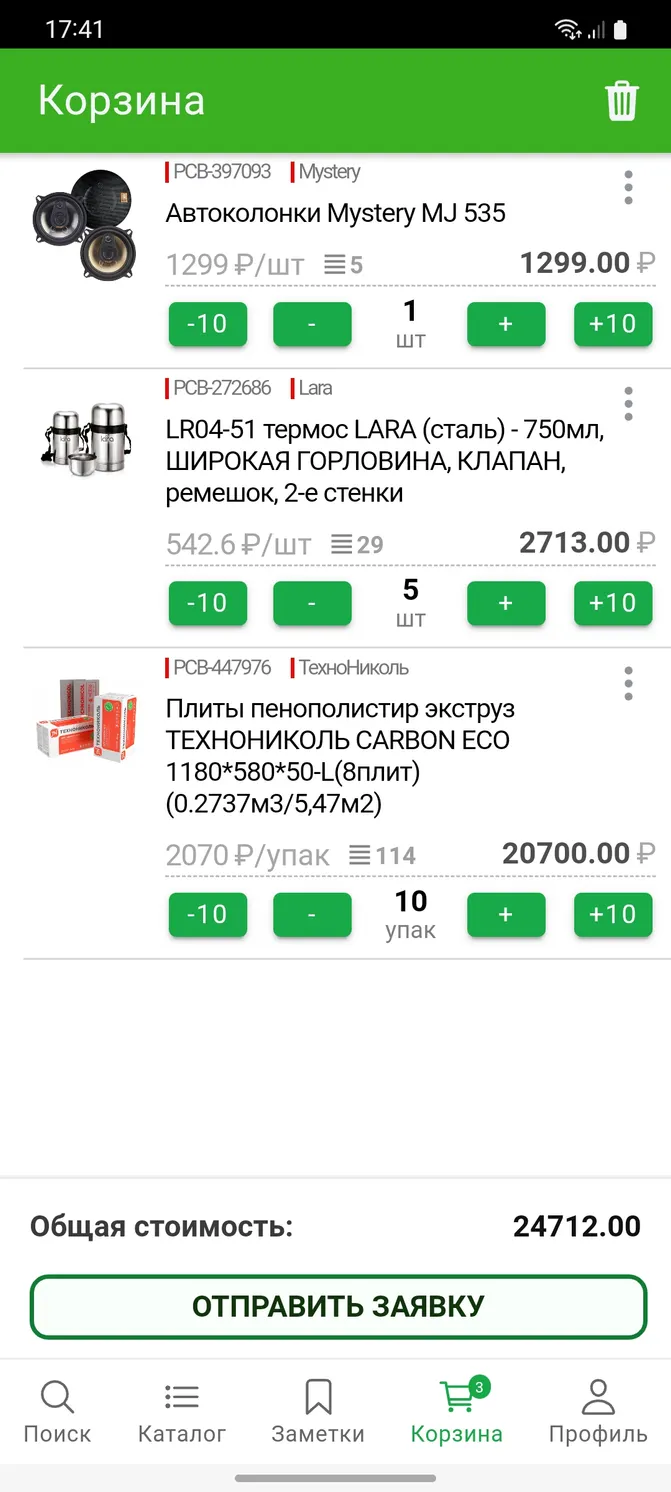Image resolution: width=671 pixels, height=1492 pixels.
Task: Go to the Заметки tab
Action: tap(318, 1411)
